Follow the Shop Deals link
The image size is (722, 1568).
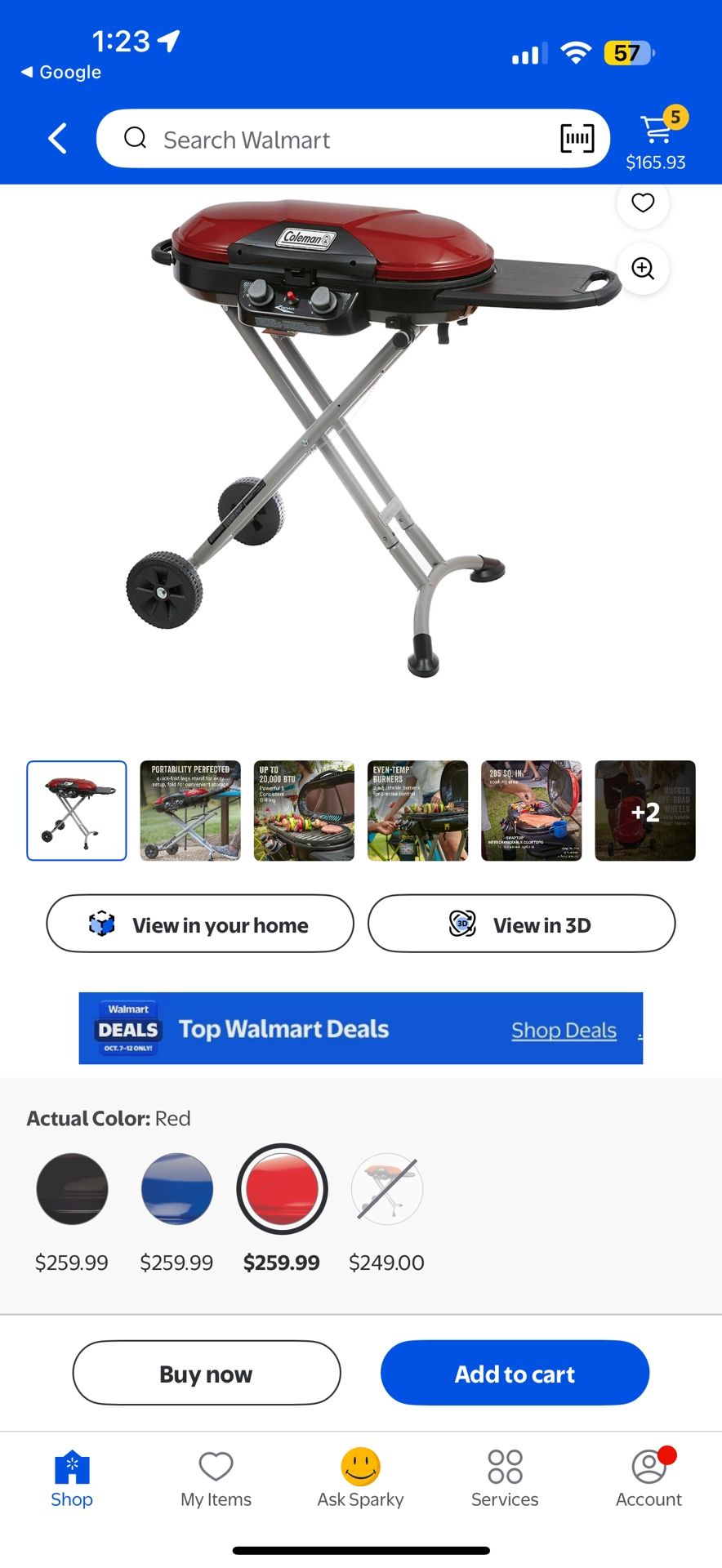[x=564, y=1030]
